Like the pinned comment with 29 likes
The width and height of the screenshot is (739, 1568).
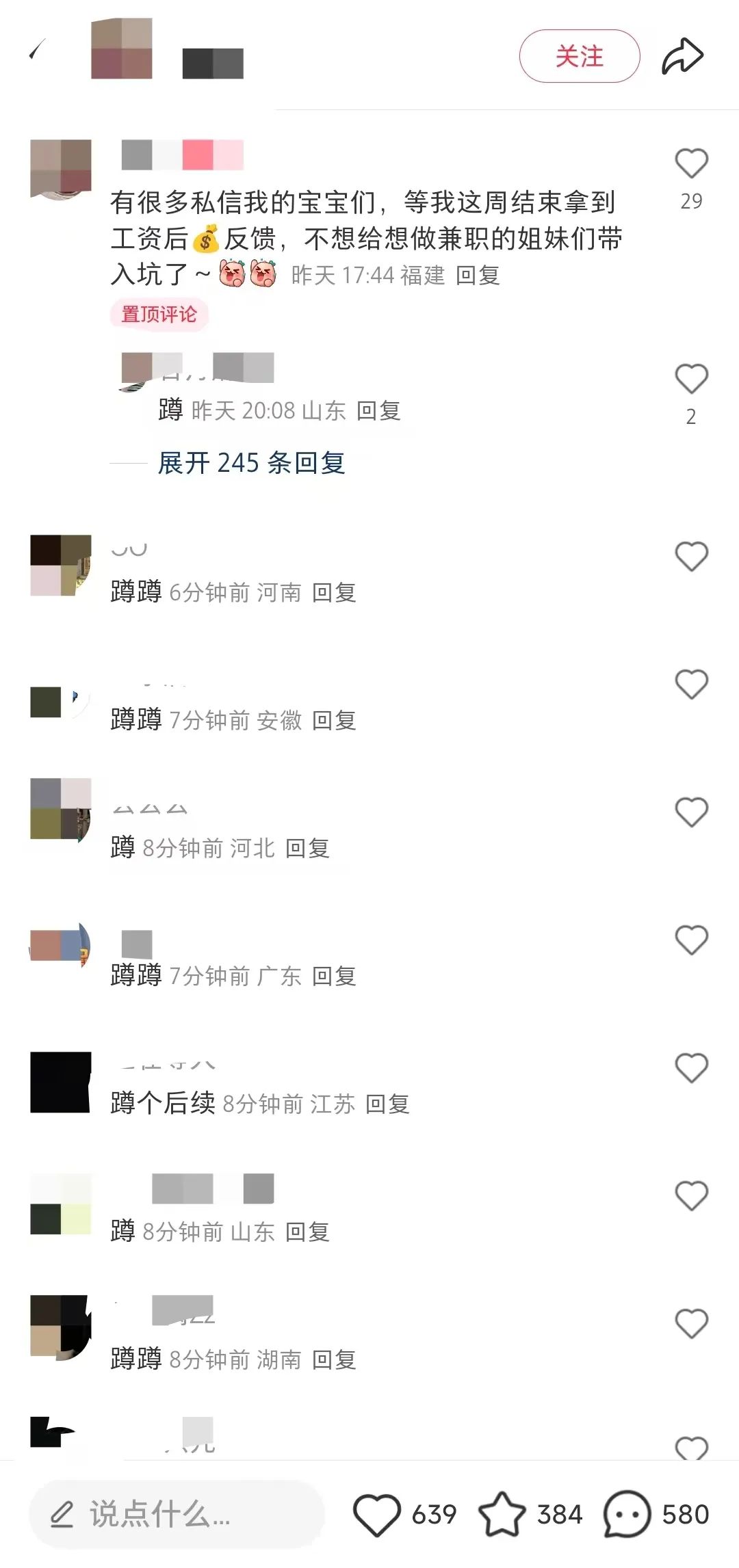point(691,163)
